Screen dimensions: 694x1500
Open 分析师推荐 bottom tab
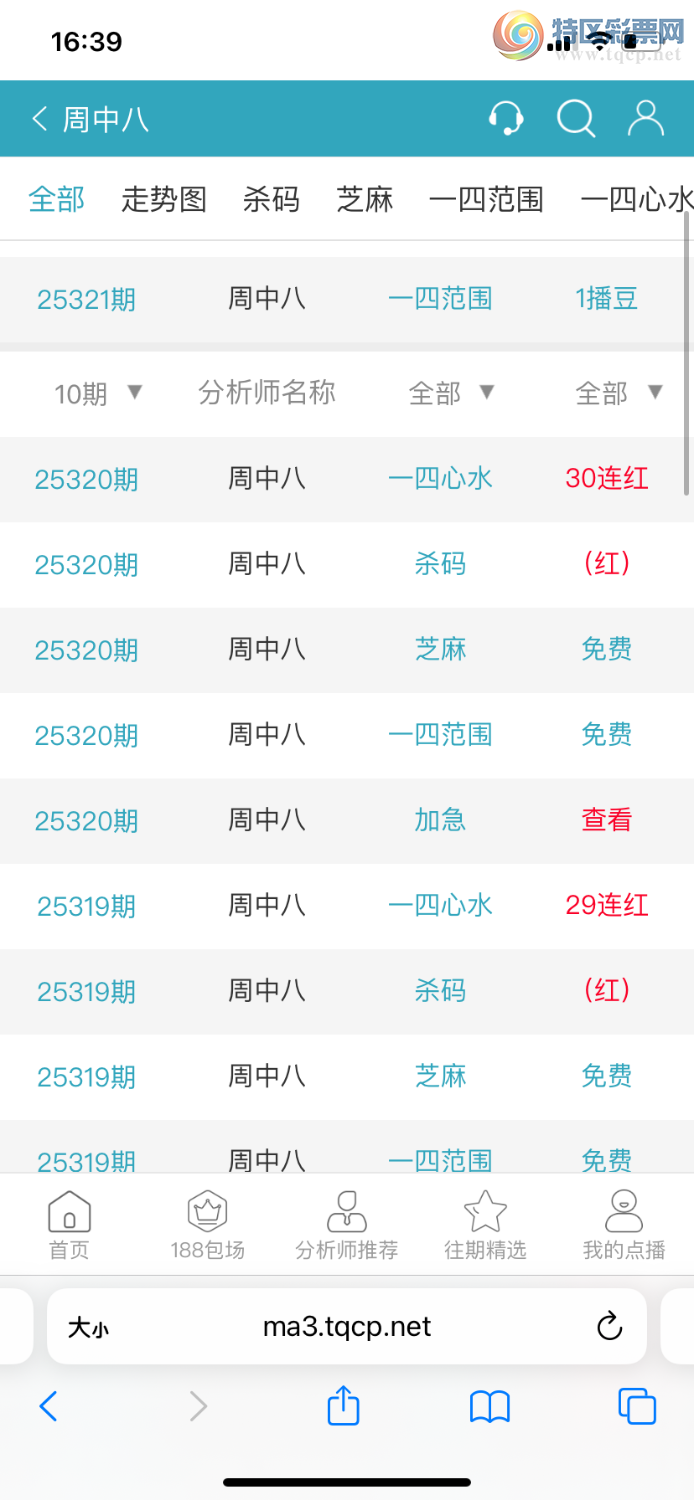346,1225
